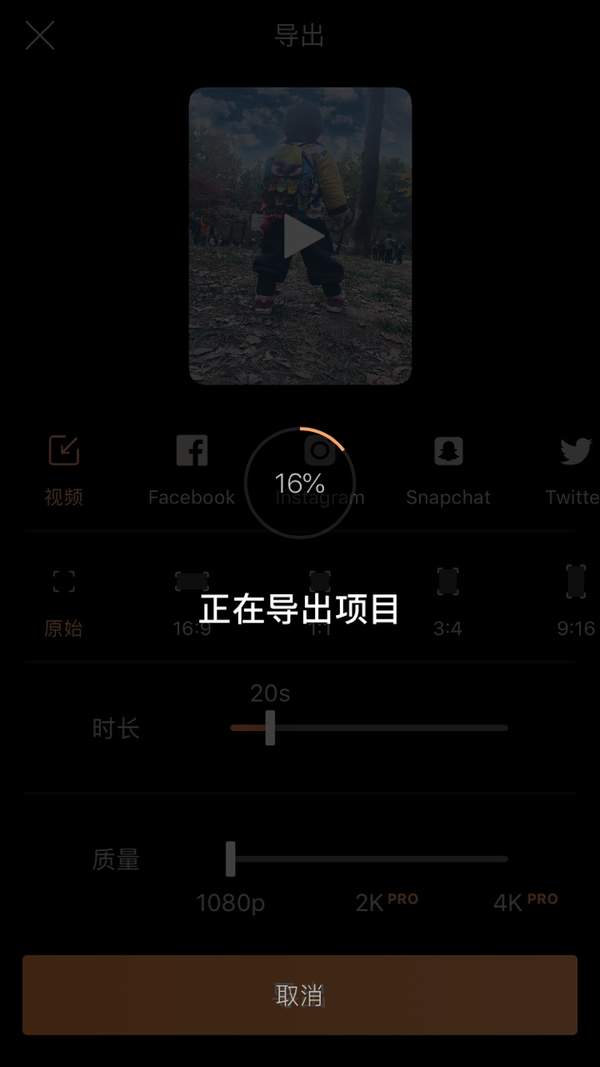
Task: Share export to Snapchat
Action: pyautogui.click(x=448, y=468)
